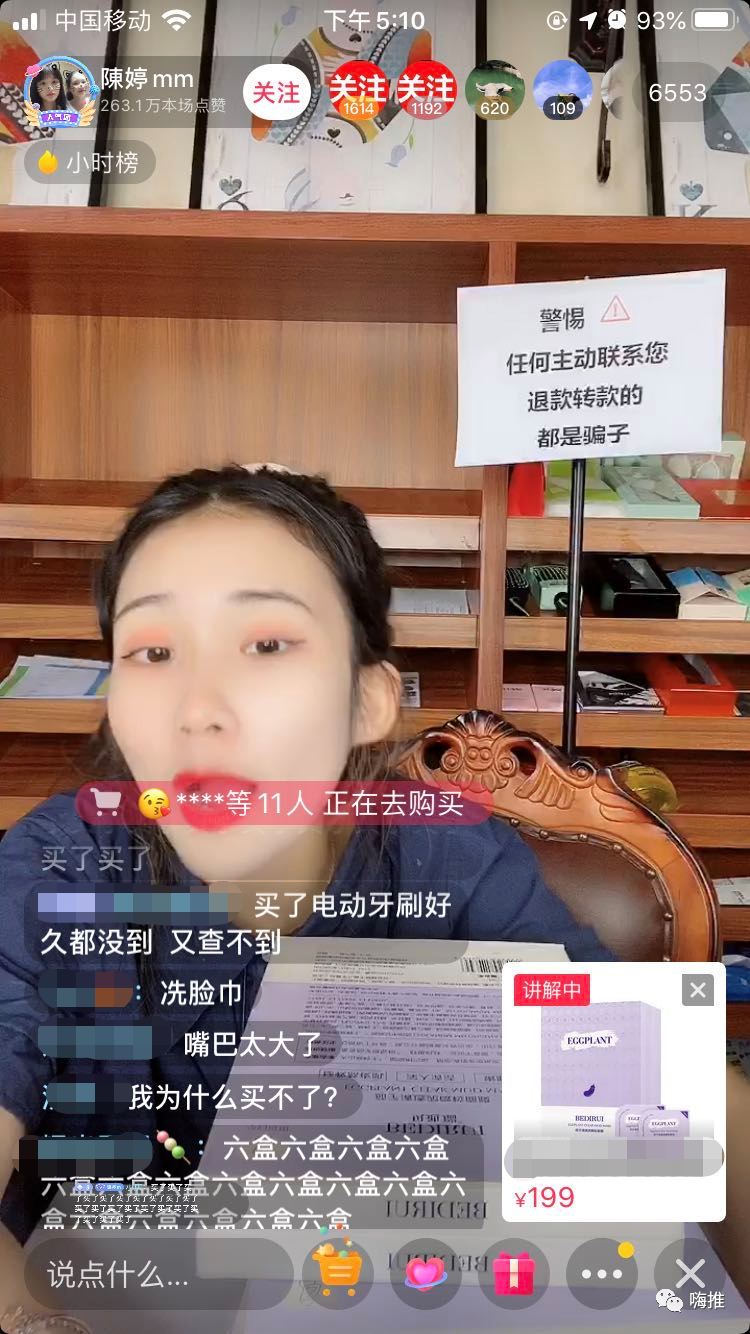Open viewer avatar with 620 score
The width and height of the screenshot is (750, 1334).
point(494,92)
